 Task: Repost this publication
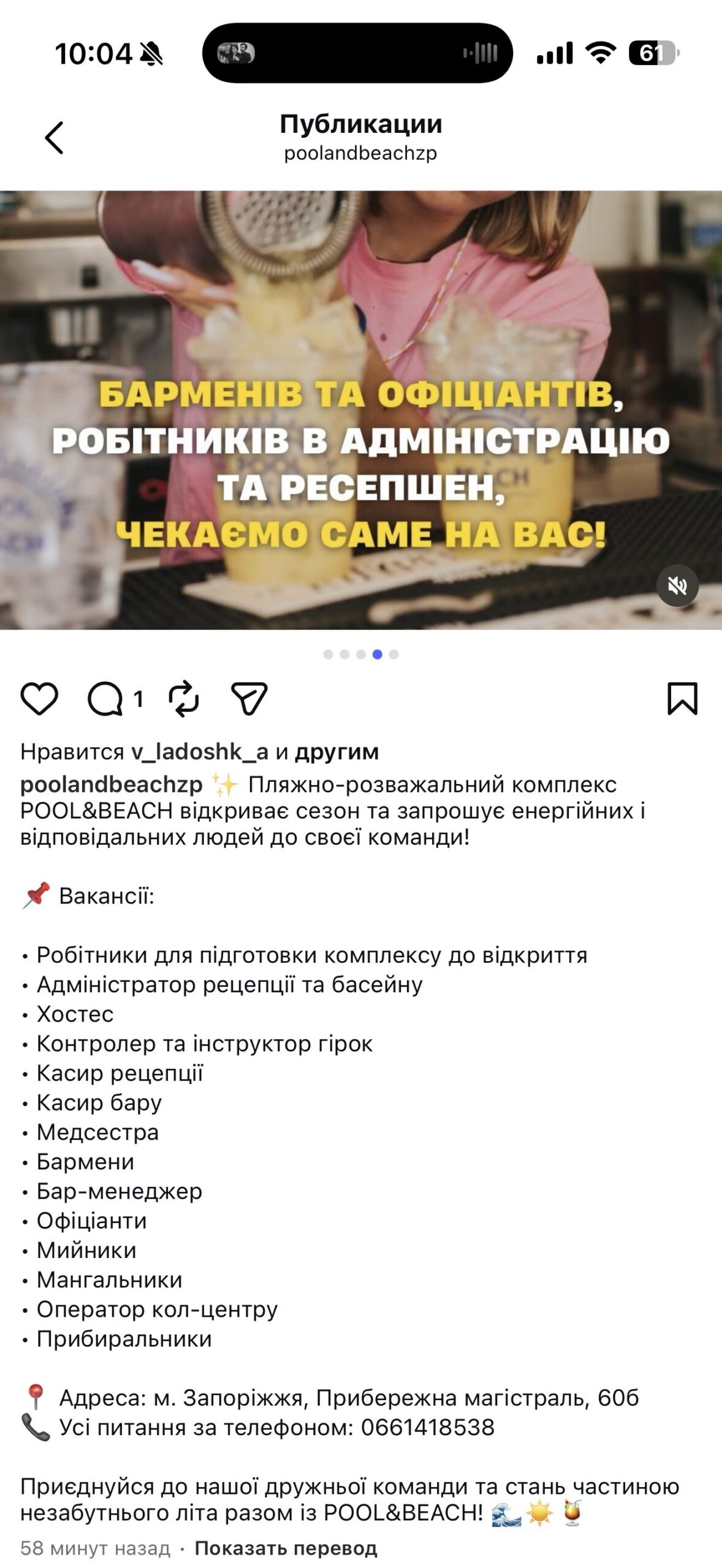(x=183, y=698)
